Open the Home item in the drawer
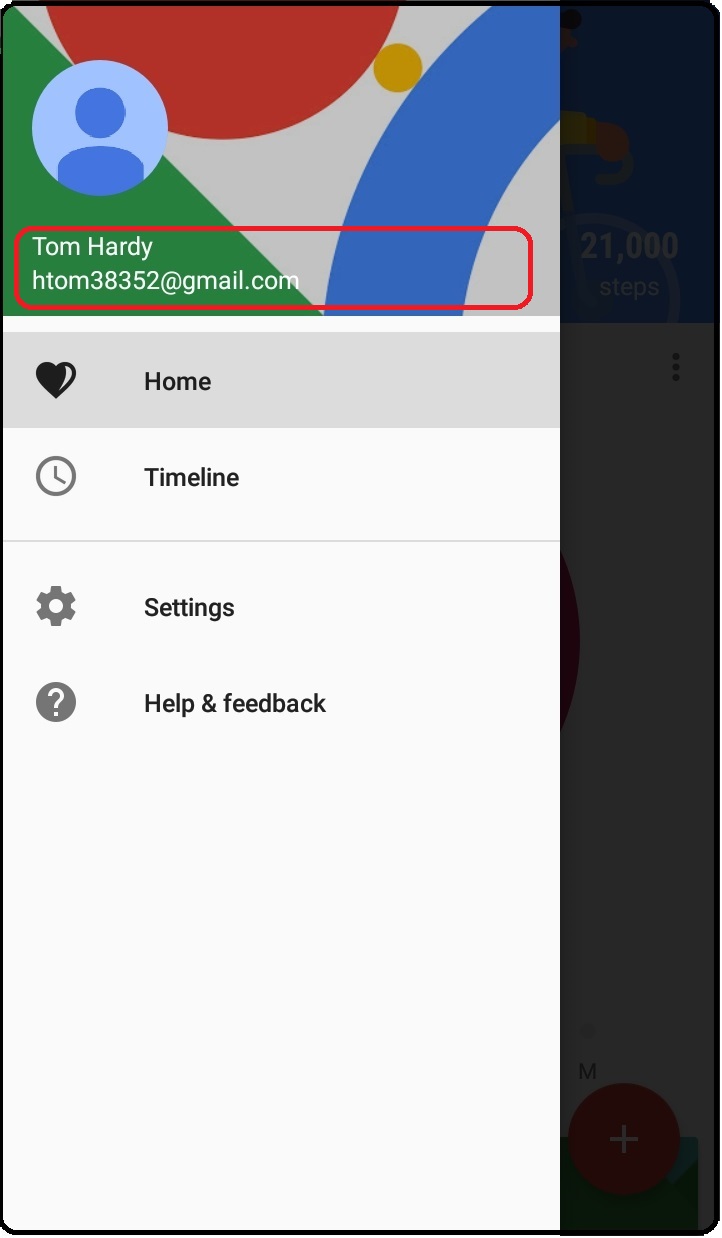This screenshot has width=722, height=1238. tap(281, 380)
